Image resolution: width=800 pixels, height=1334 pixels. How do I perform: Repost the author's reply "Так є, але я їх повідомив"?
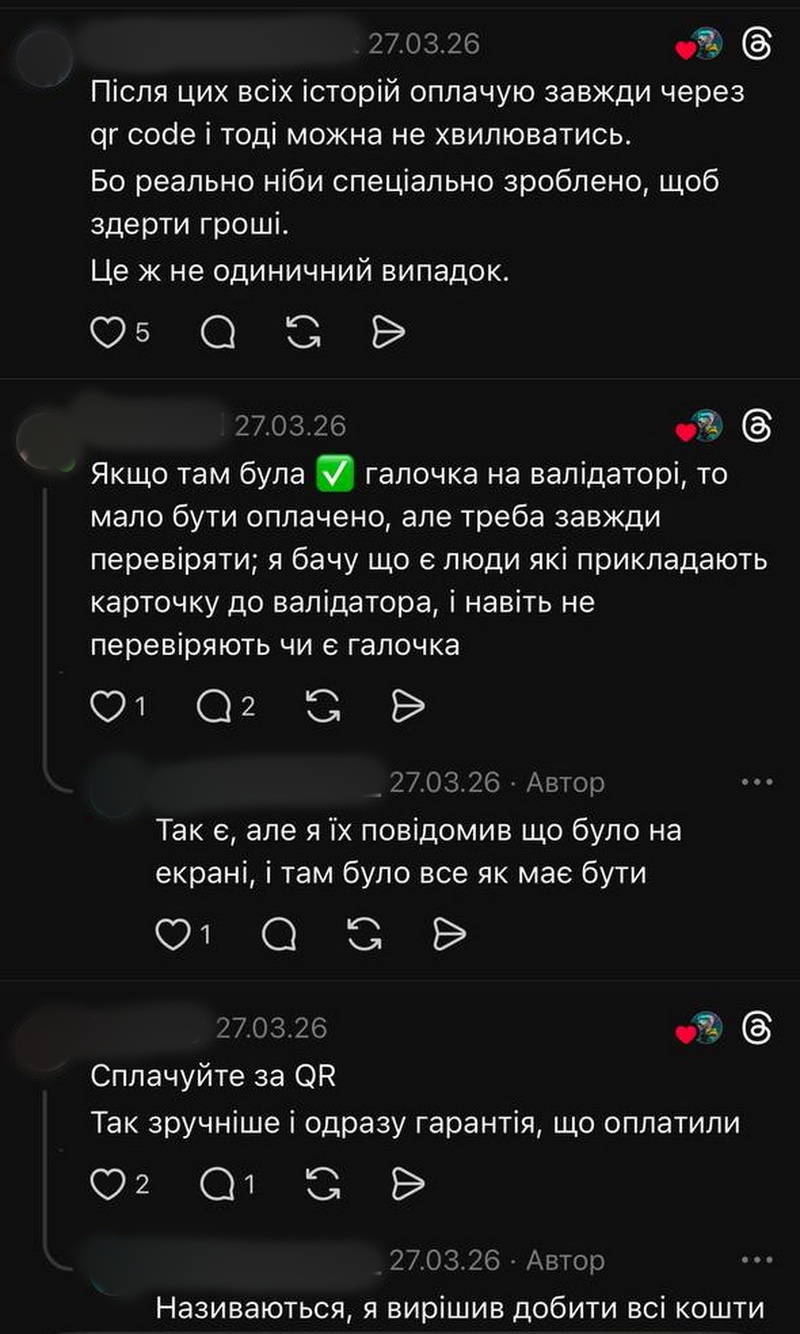(365, 934)
